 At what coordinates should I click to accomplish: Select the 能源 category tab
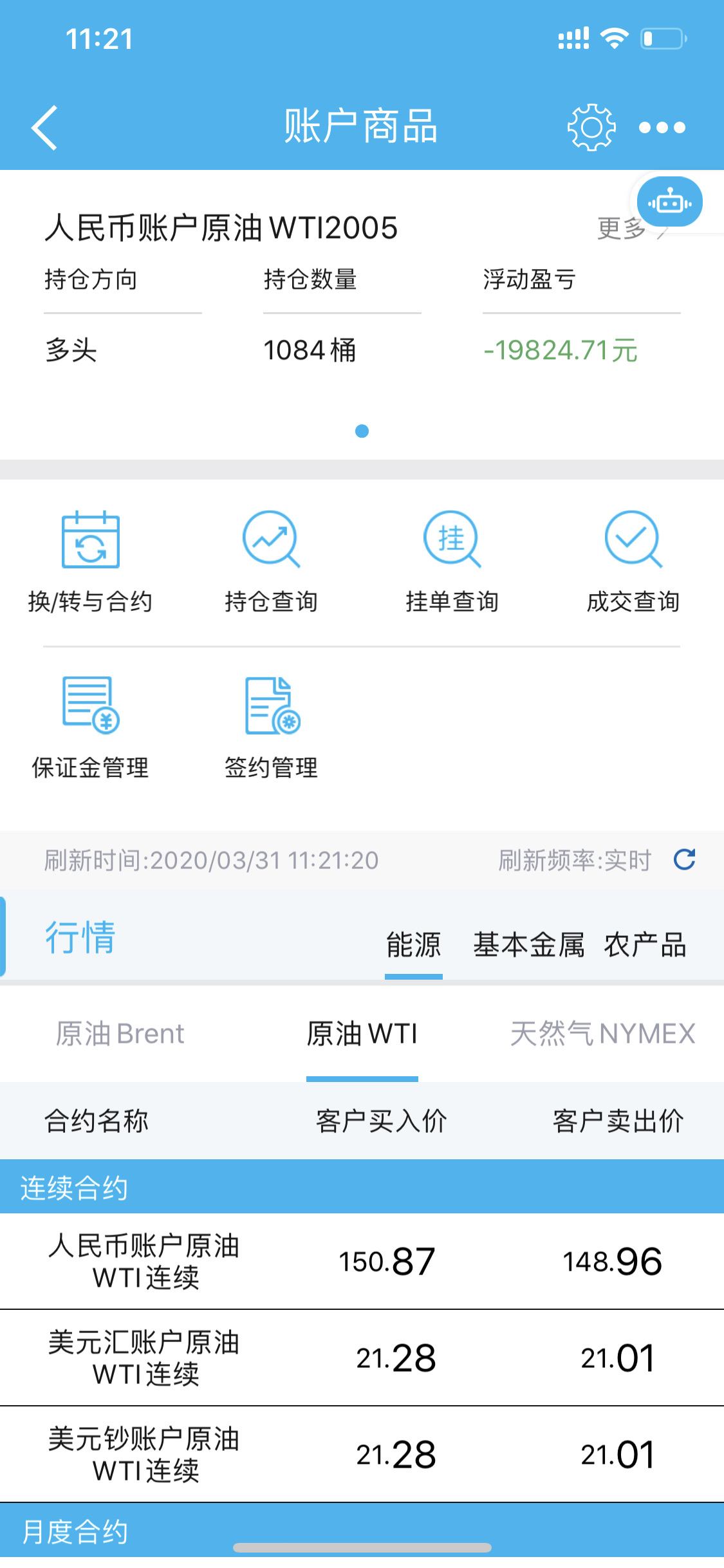413,945
